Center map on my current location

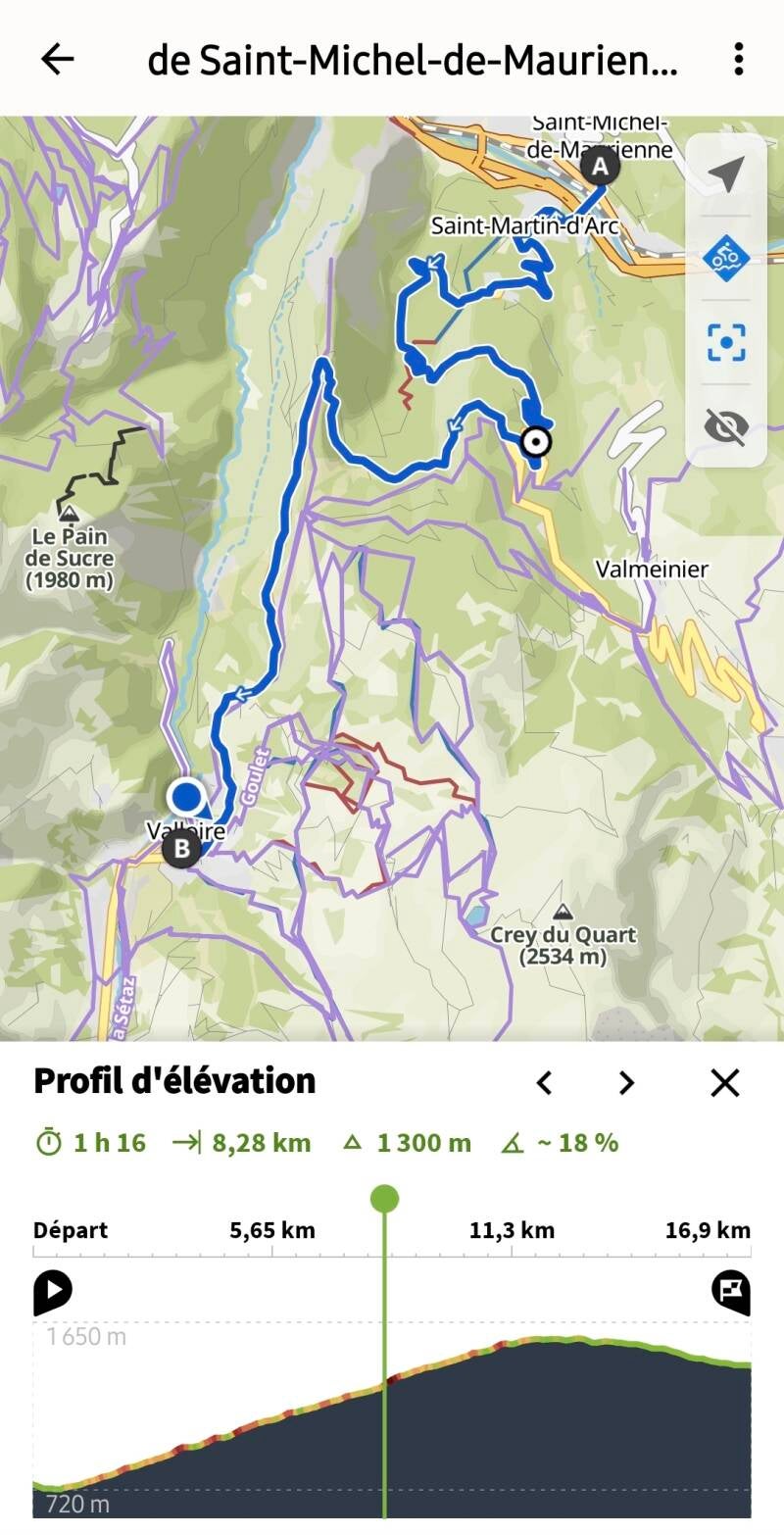click(725, 175)
